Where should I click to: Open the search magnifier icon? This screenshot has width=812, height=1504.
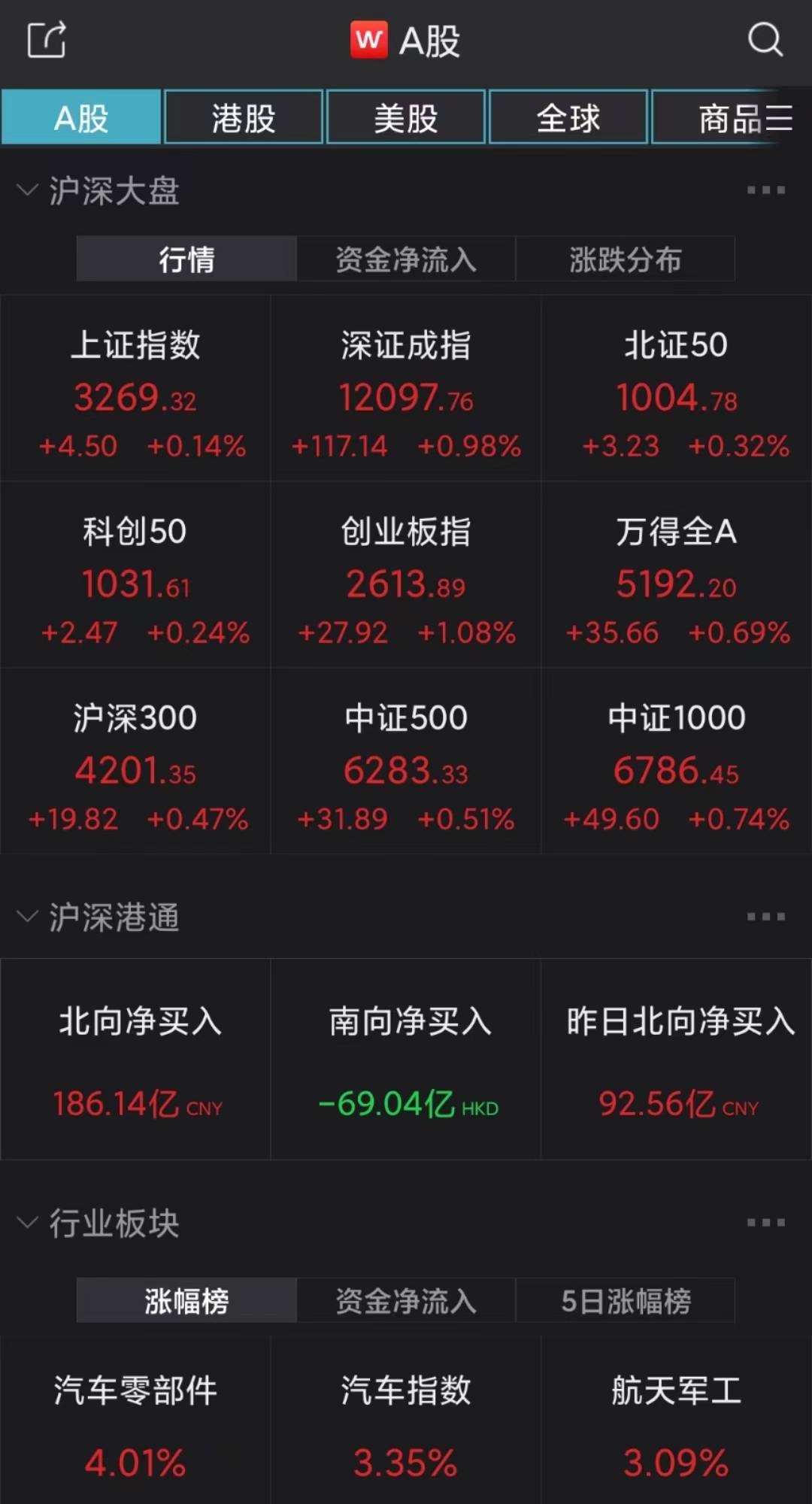click(765, 40)
